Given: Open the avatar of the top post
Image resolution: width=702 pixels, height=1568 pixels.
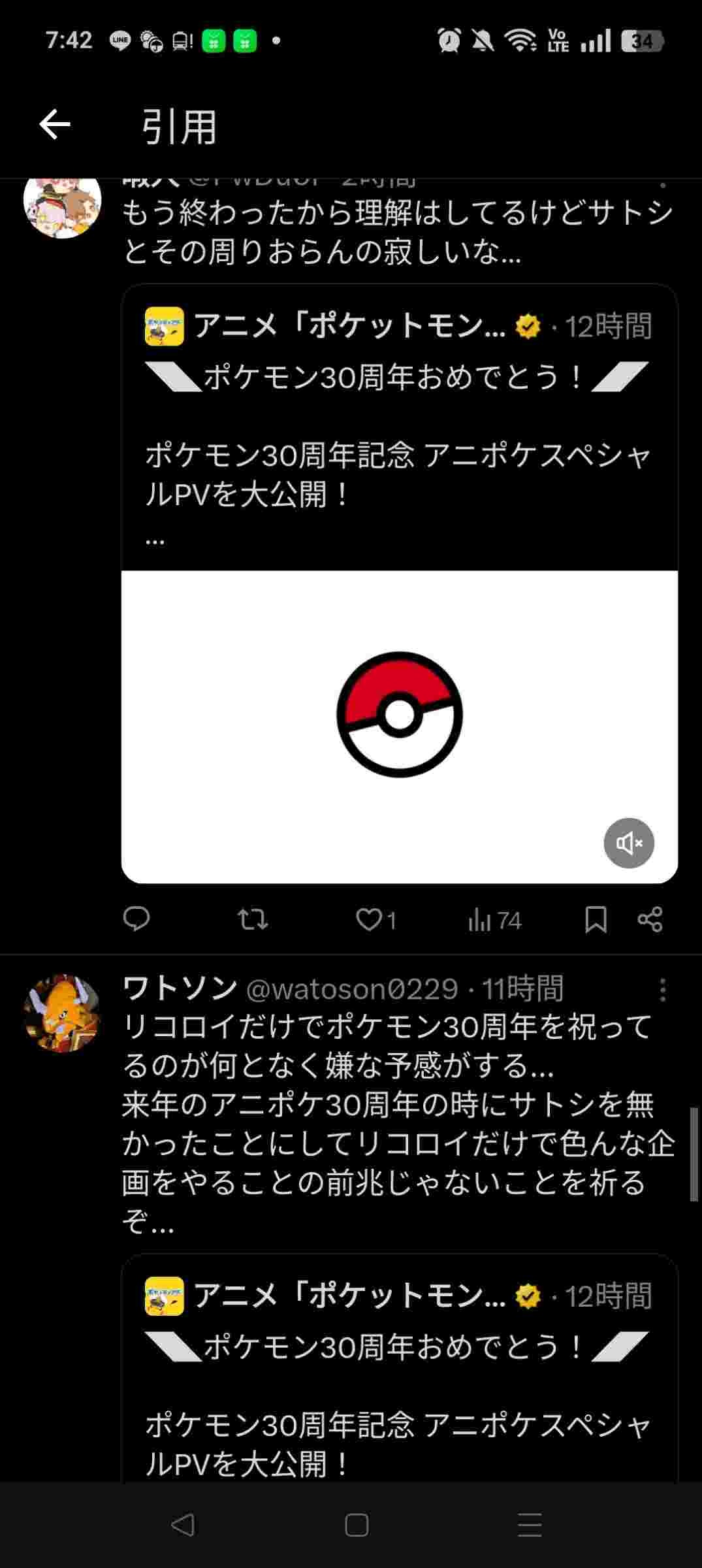Looking at the screenshot, I should pyautogui.click(x=62, y=204).
